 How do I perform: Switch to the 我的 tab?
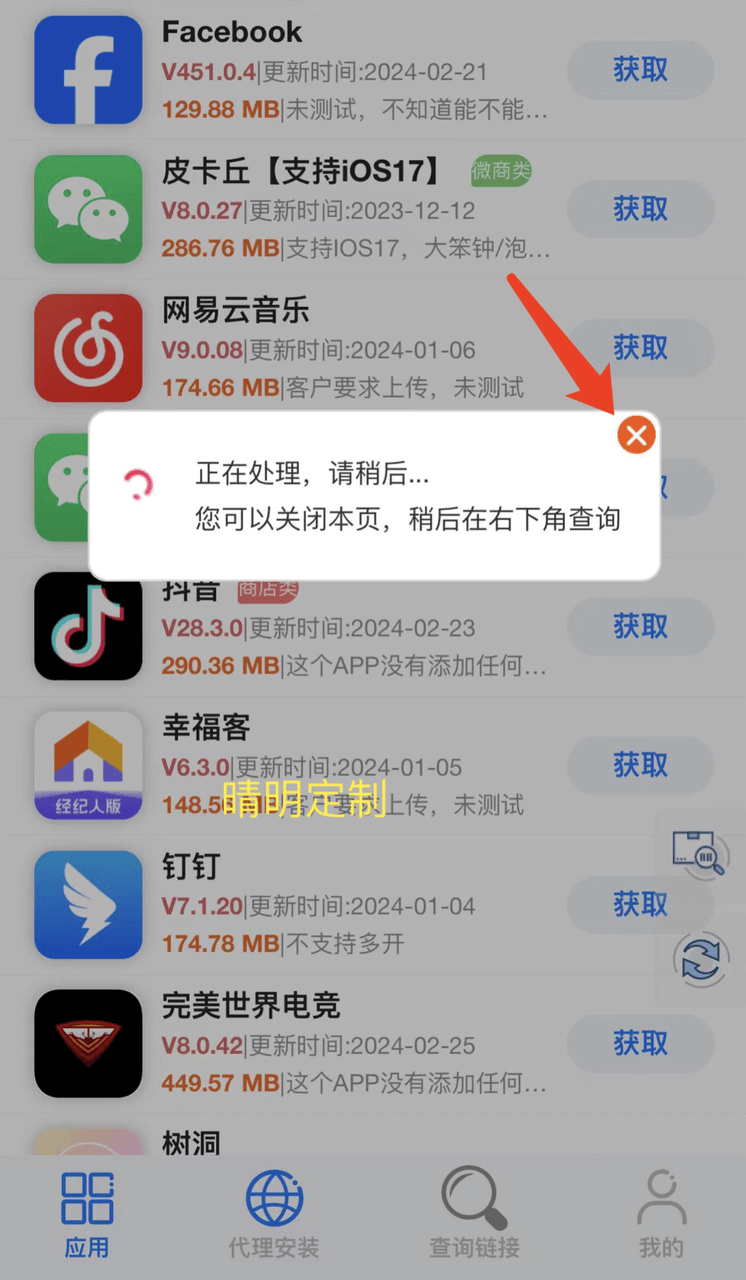click(x=661, y=1215)
